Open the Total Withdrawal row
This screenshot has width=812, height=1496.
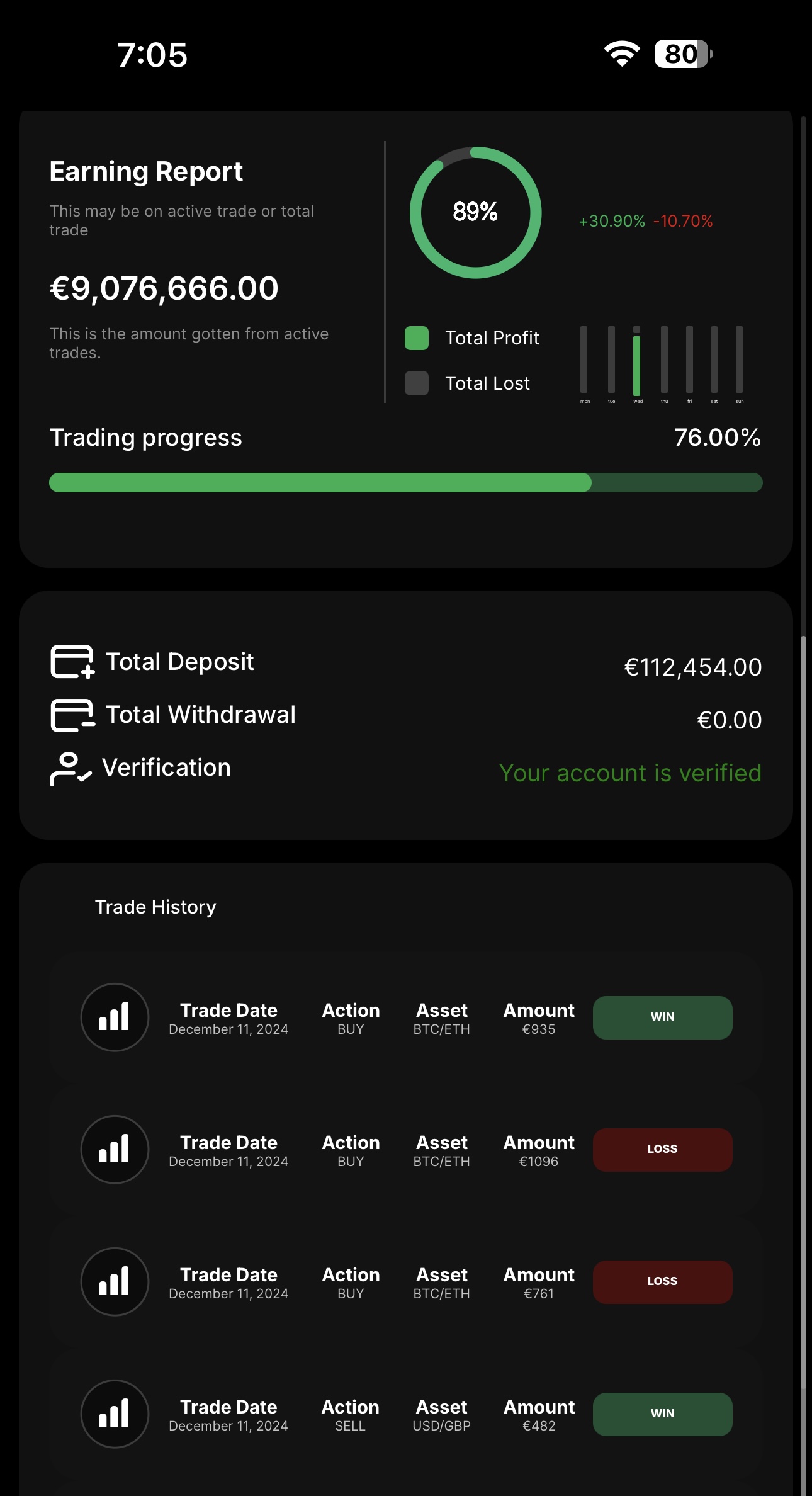point(406,716)
